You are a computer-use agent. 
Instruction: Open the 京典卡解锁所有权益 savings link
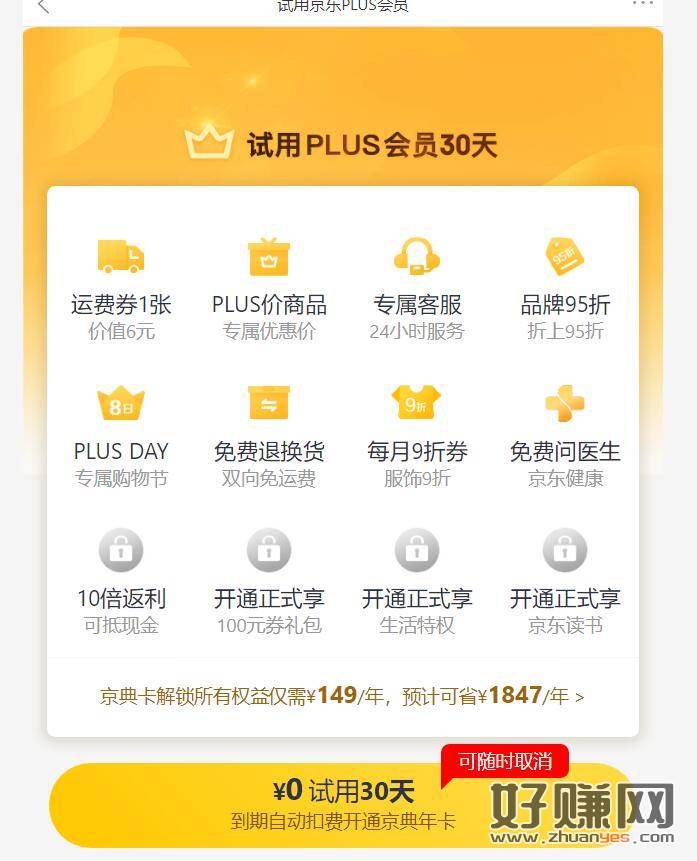click(342, 696)
